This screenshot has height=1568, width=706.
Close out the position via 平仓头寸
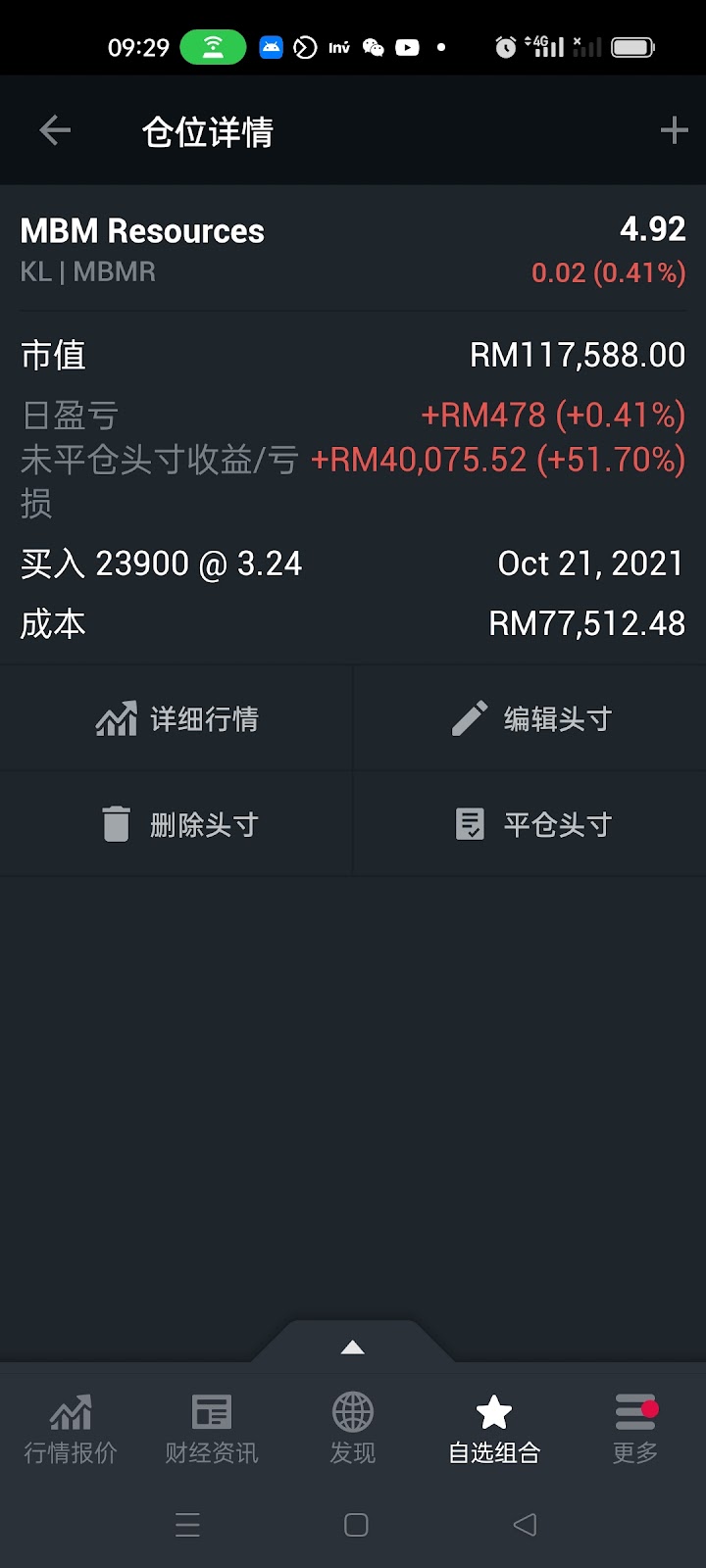pyautogui.click(x=530, y=824)
